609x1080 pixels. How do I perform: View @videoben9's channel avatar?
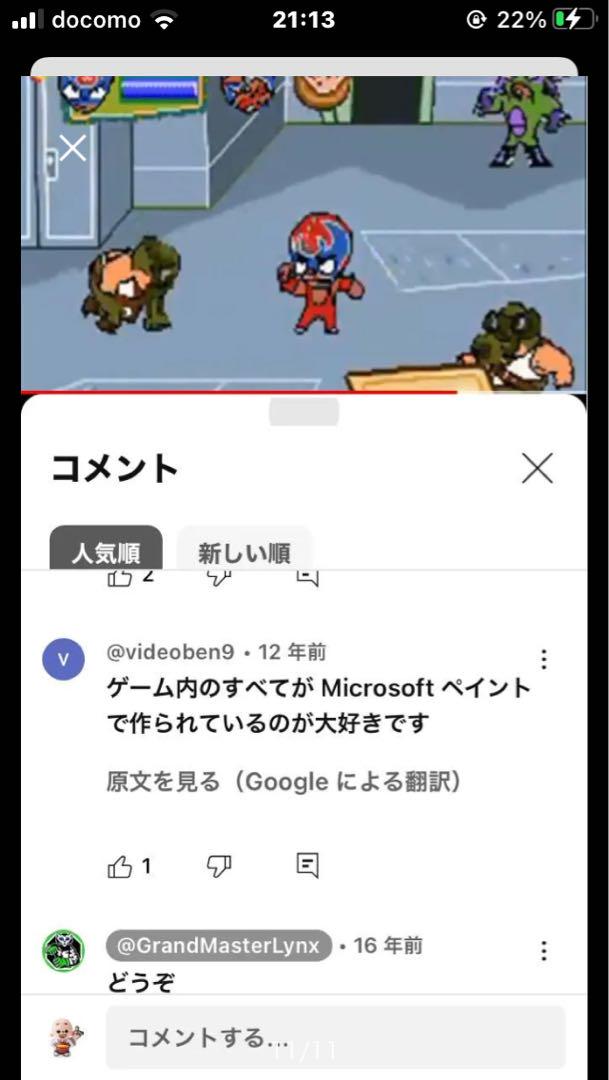coord(63,659)
